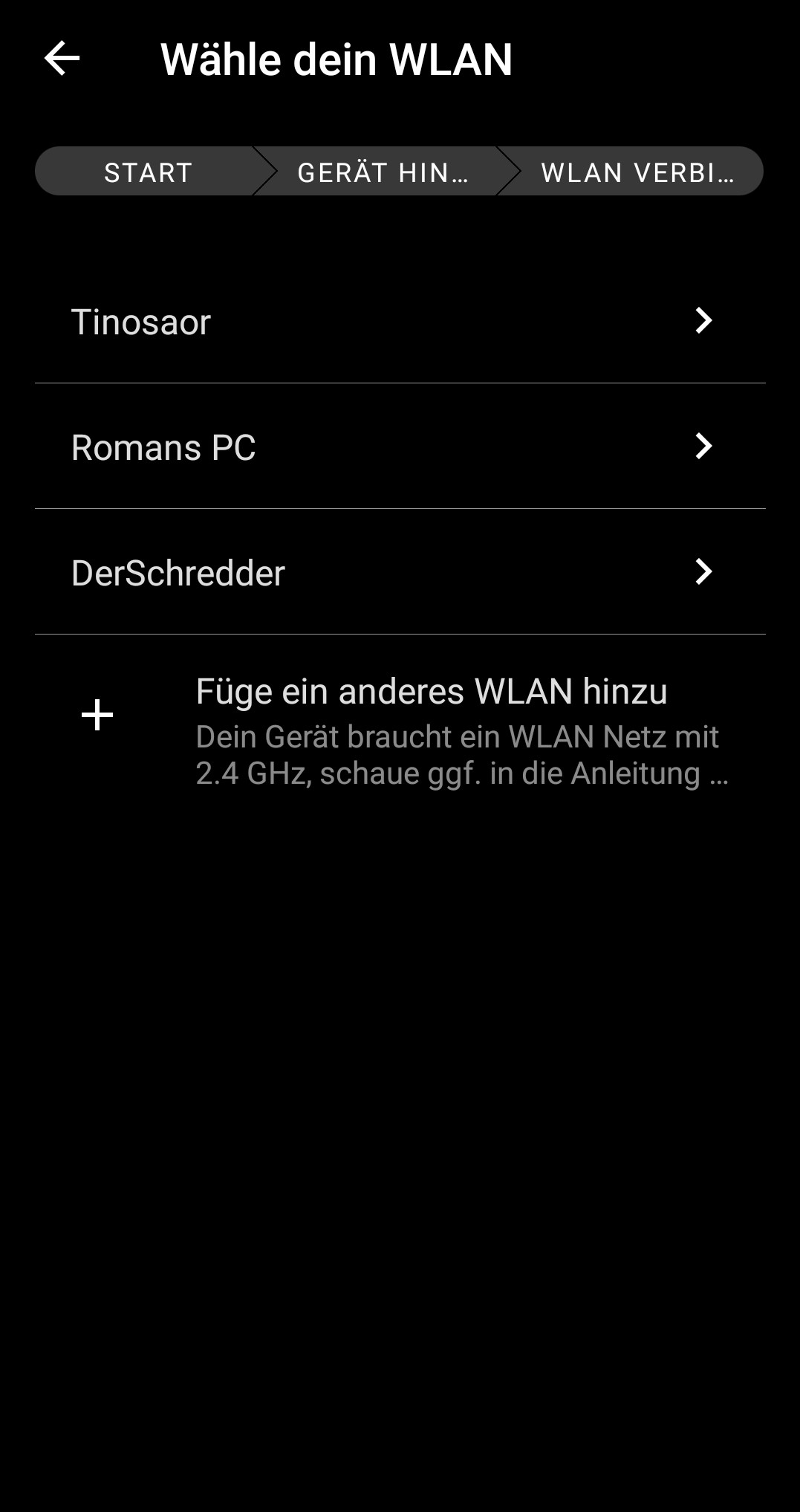The width and height of the screenshot is (800, 1512).
Task: Pick the DerSchredder WLAN
Action: (400, 572)
